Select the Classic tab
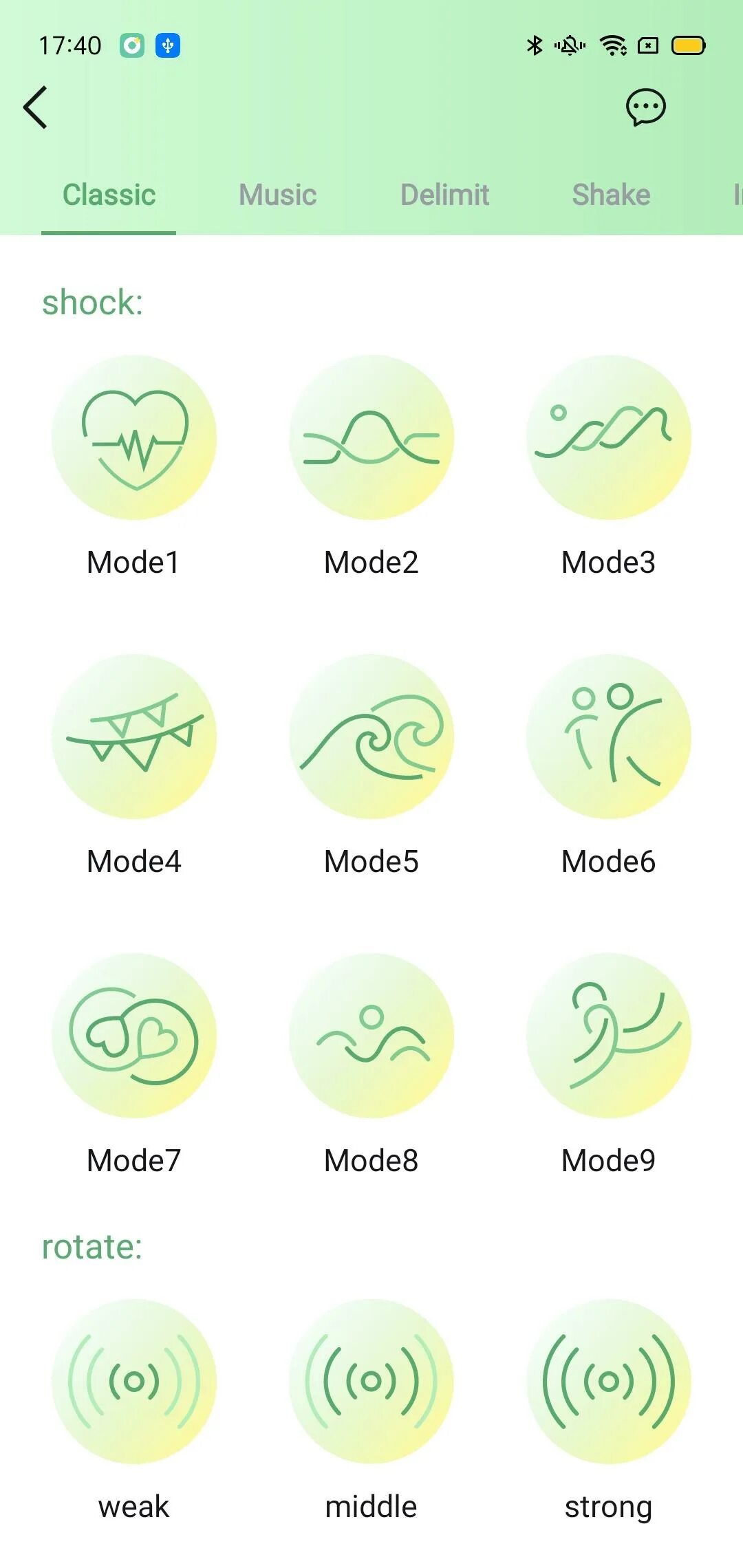 pyautogui.click(x=109, y=195)
